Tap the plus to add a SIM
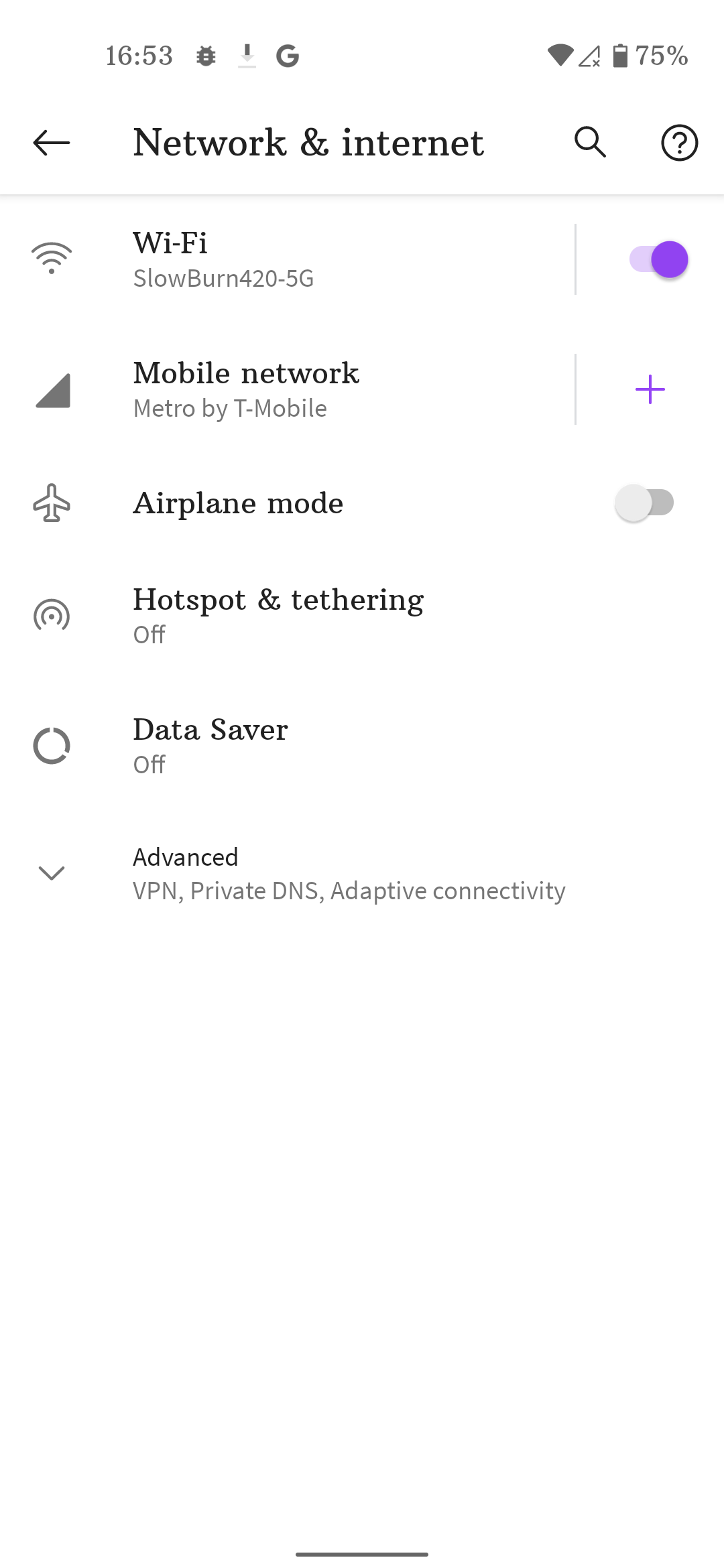This screenshot has height=1568, width=724. tap(650, 389)
